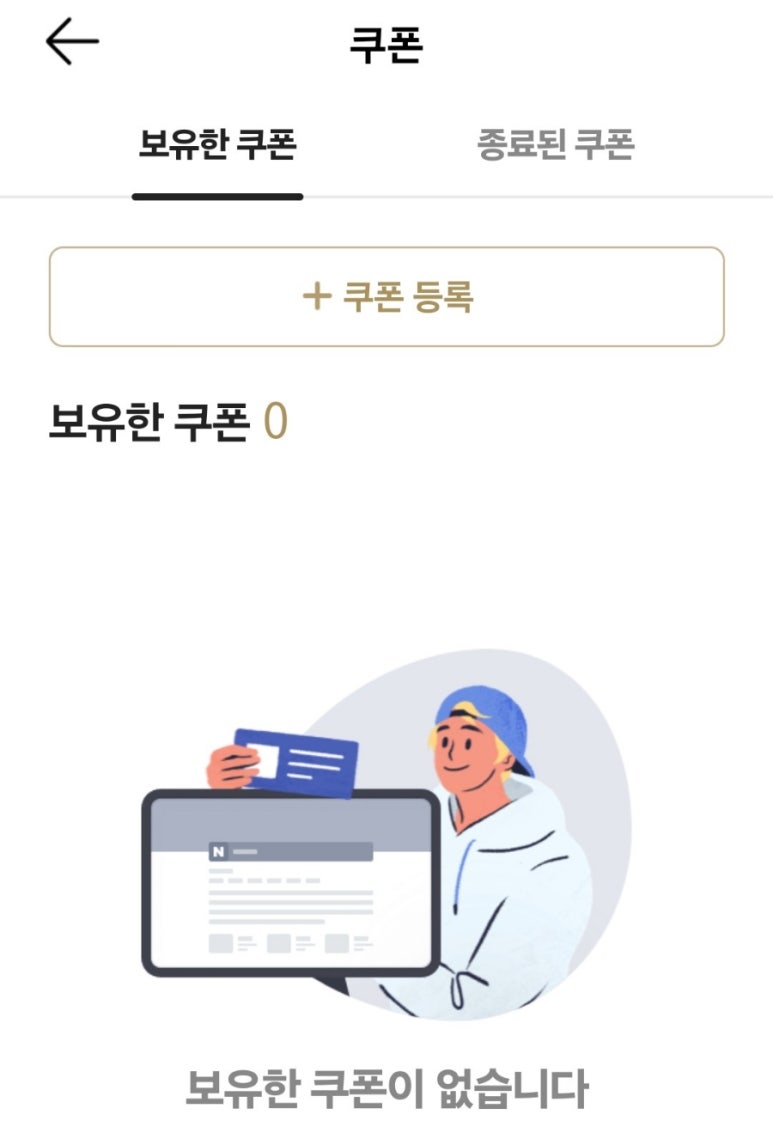
Task: Select the 보유한 쿠폰 tab
Action: tap(217, 146)
